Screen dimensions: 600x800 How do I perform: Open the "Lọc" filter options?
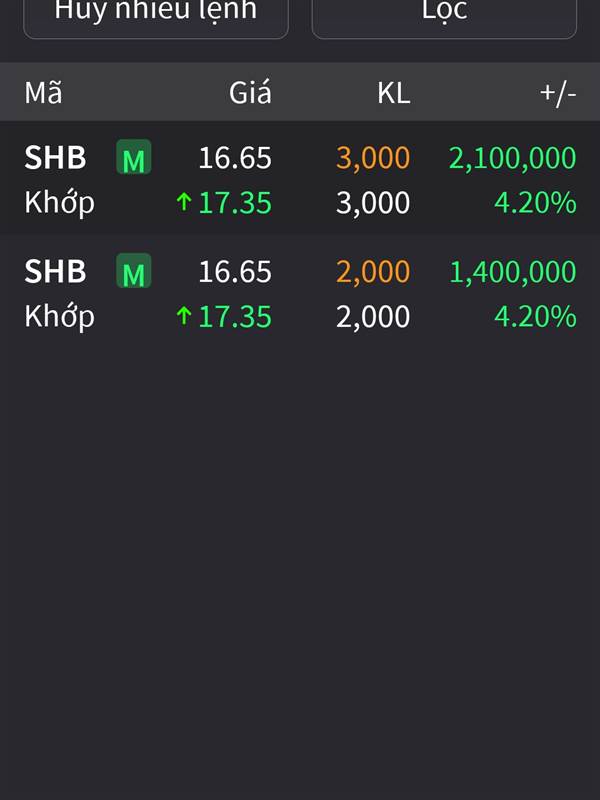pos(444,14)
